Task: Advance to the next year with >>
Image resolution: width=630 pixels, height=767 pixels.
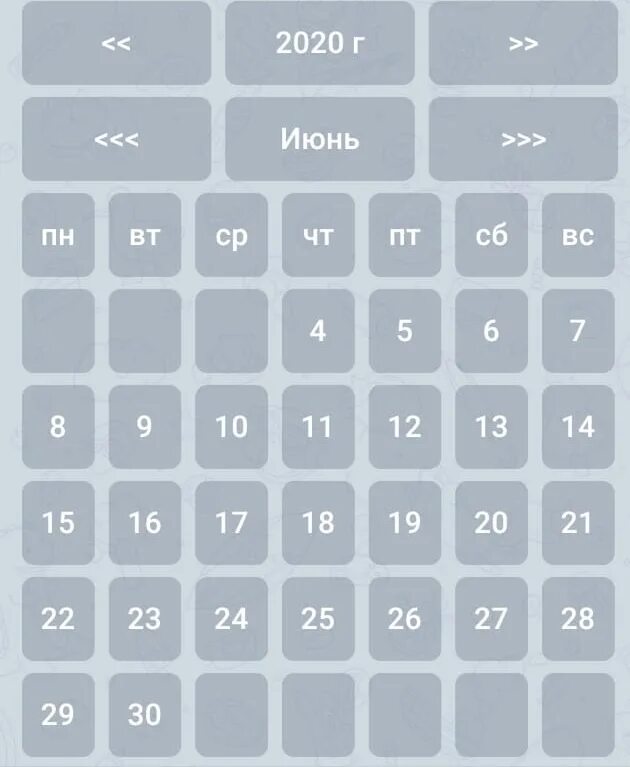Action: pyautogui.click(x=523, y=43)
